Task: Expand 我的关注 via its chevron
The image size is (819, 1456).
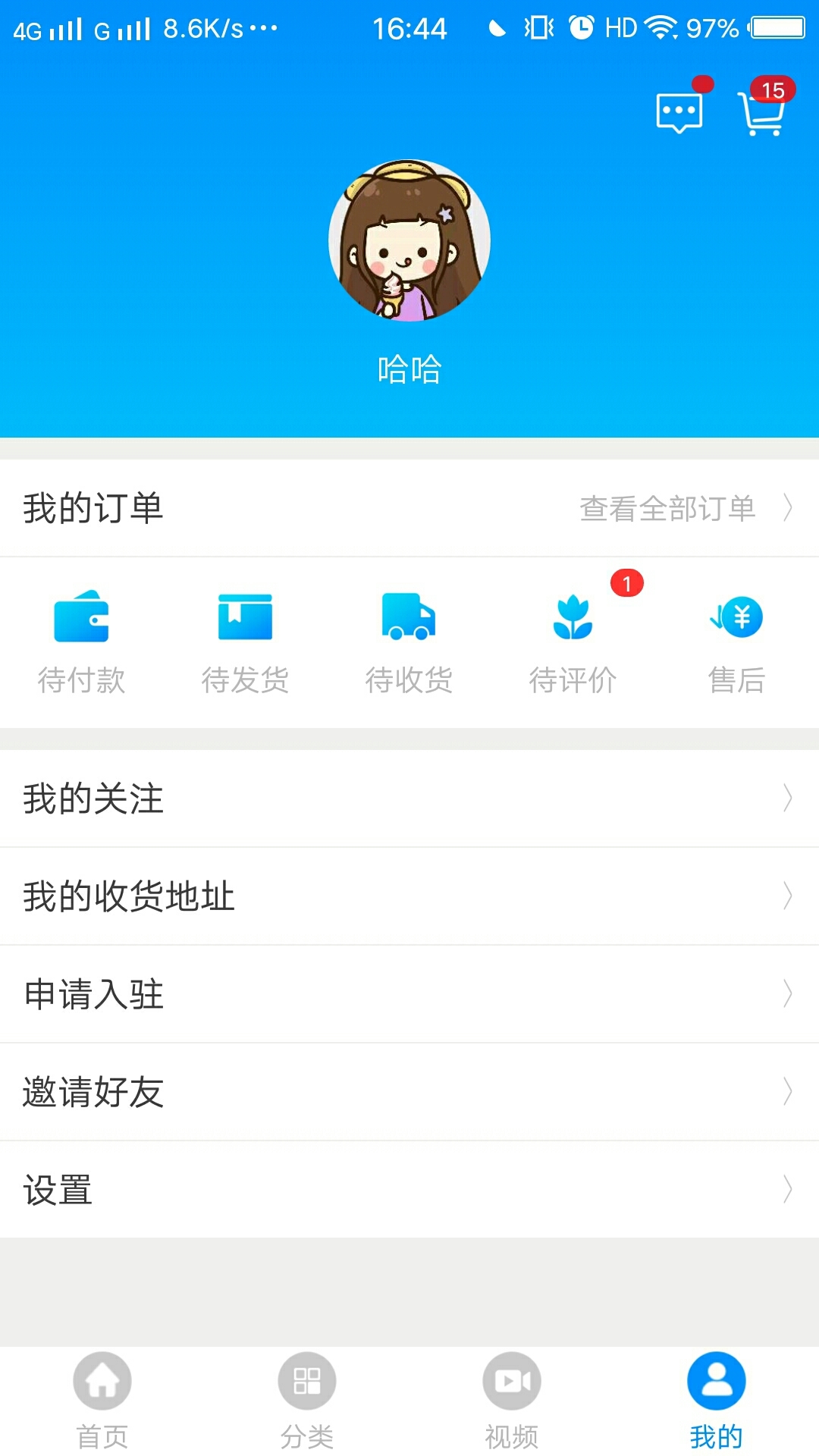Action: click(787, 798)
